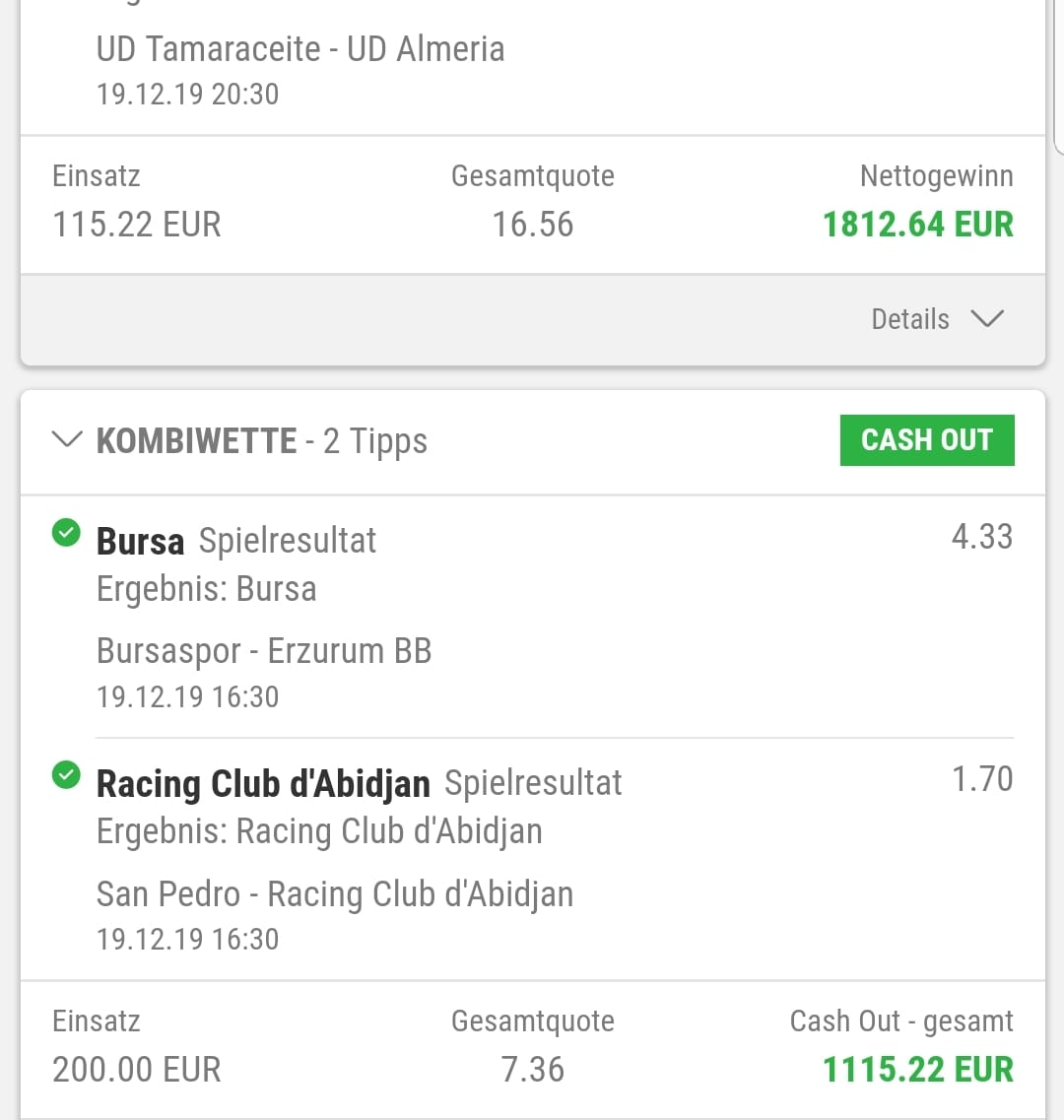This screenshot has width=1064, height=1120.
Task: Cash out the Kombiwette bet
Action: [926, 439]
